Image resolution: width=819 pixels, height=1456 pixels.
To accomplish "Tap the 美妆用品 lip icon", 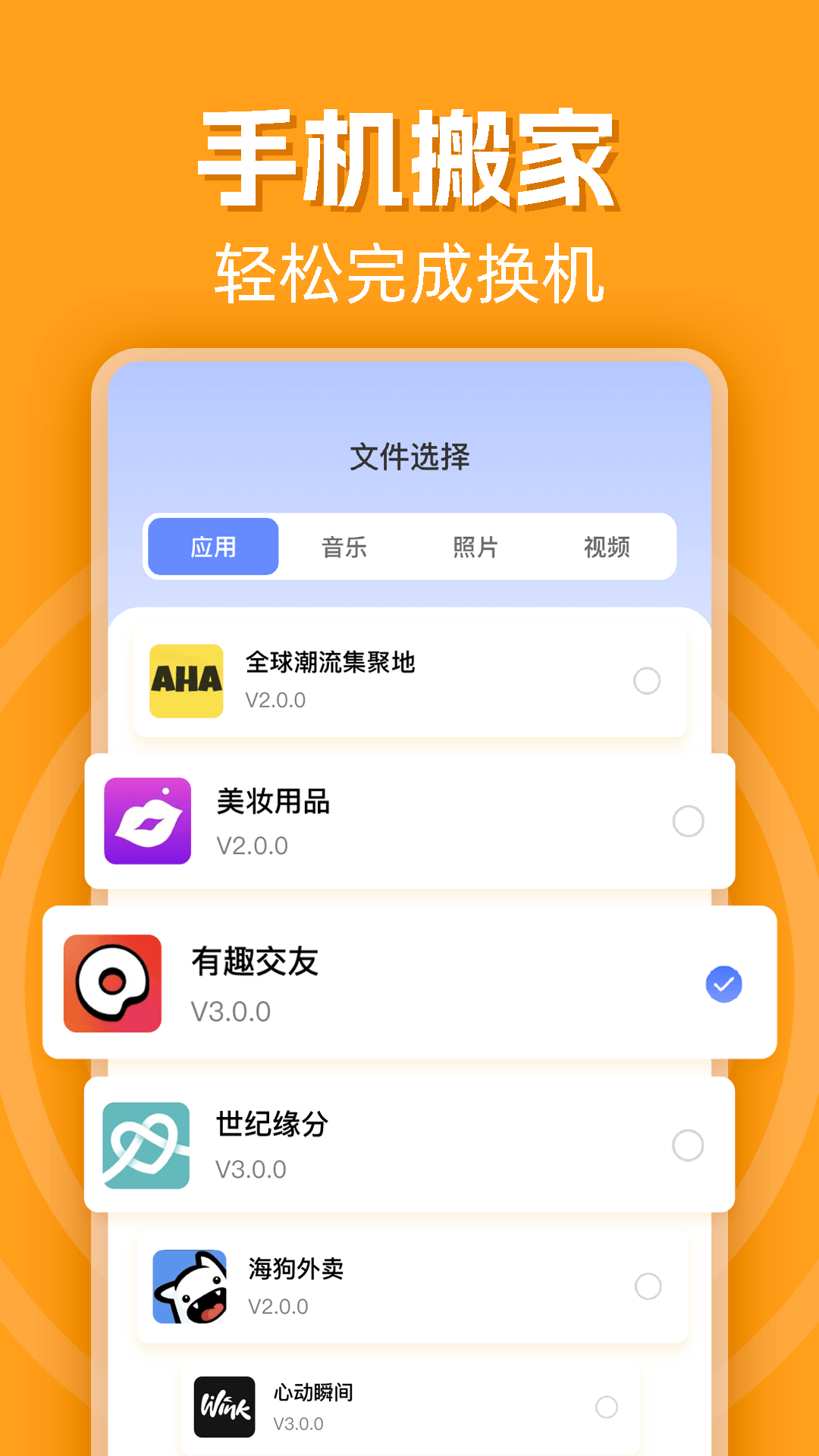I will click(149, 822).
